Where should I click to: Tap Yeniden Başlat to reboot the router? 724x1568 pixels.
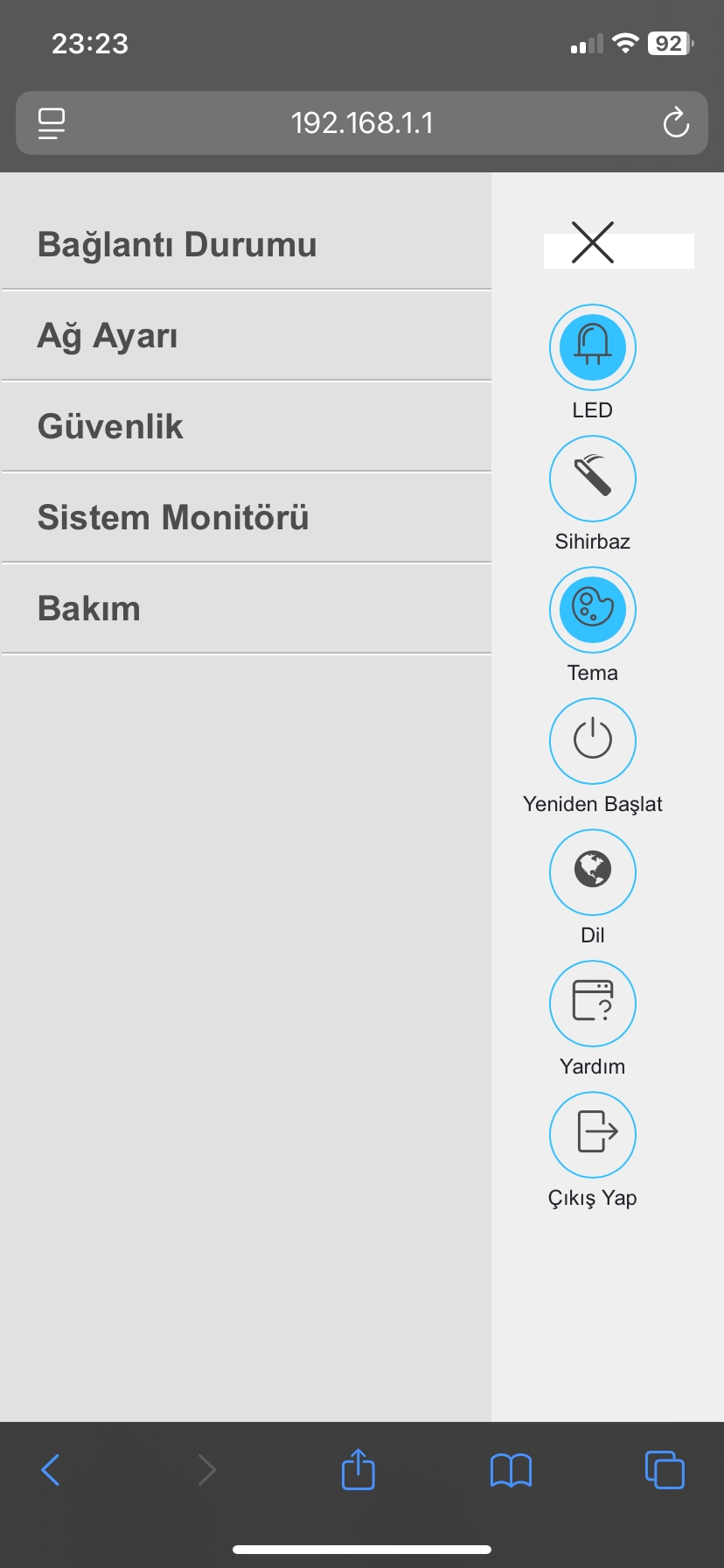[x=593, y=741]
